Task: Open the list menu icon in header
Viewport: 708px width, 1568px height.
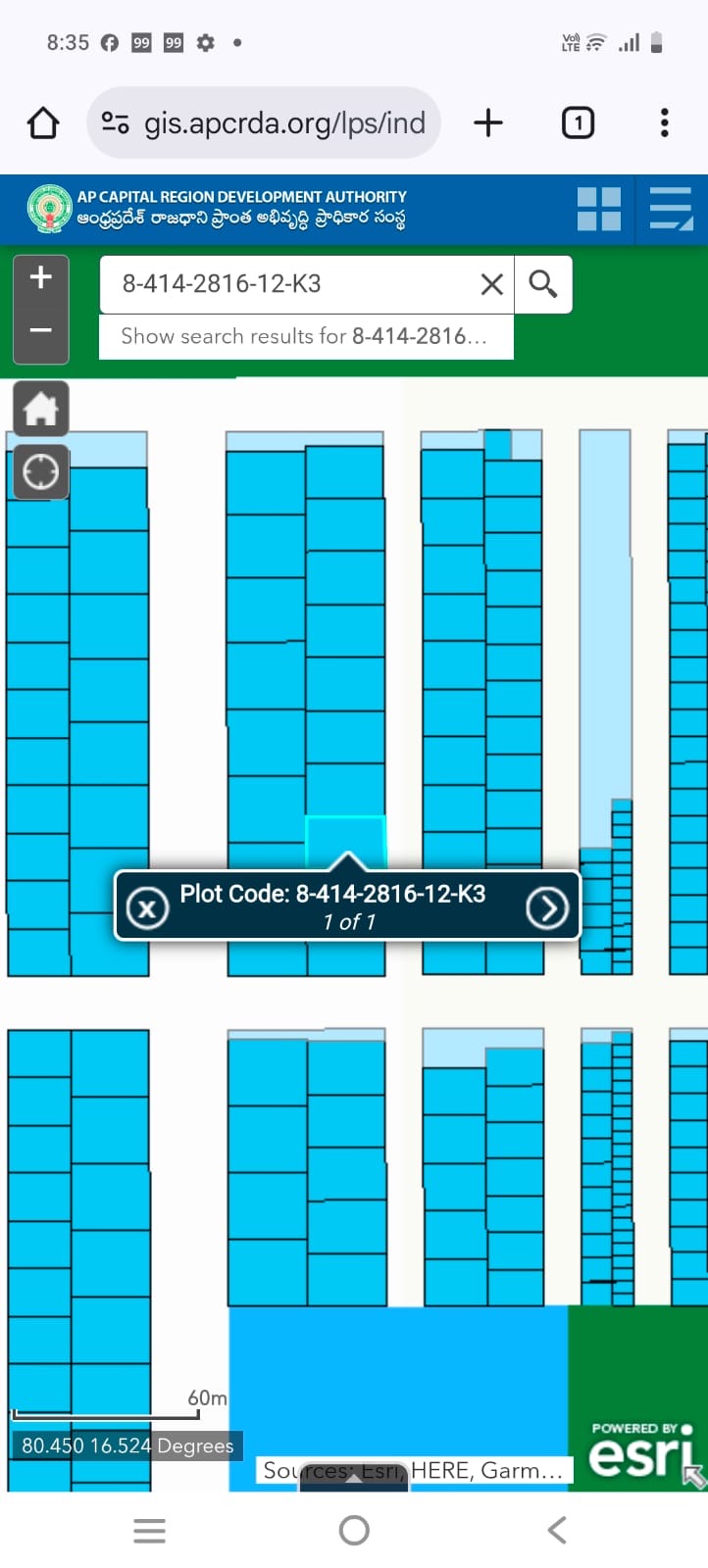Action: pyautogui.click(x=671, y=210)
